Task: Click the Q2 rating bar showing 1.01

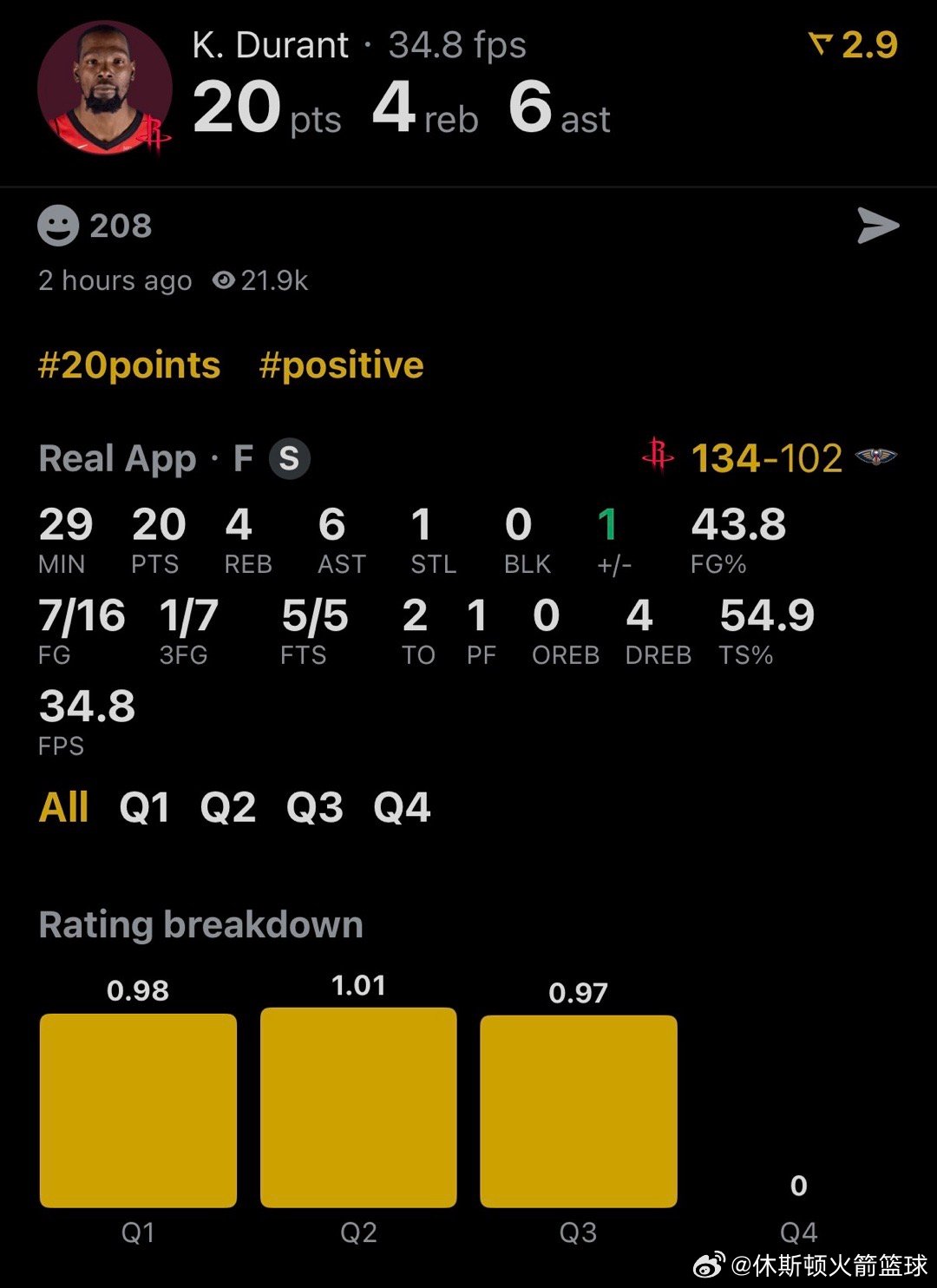Action: click(x=358, y=1108)
